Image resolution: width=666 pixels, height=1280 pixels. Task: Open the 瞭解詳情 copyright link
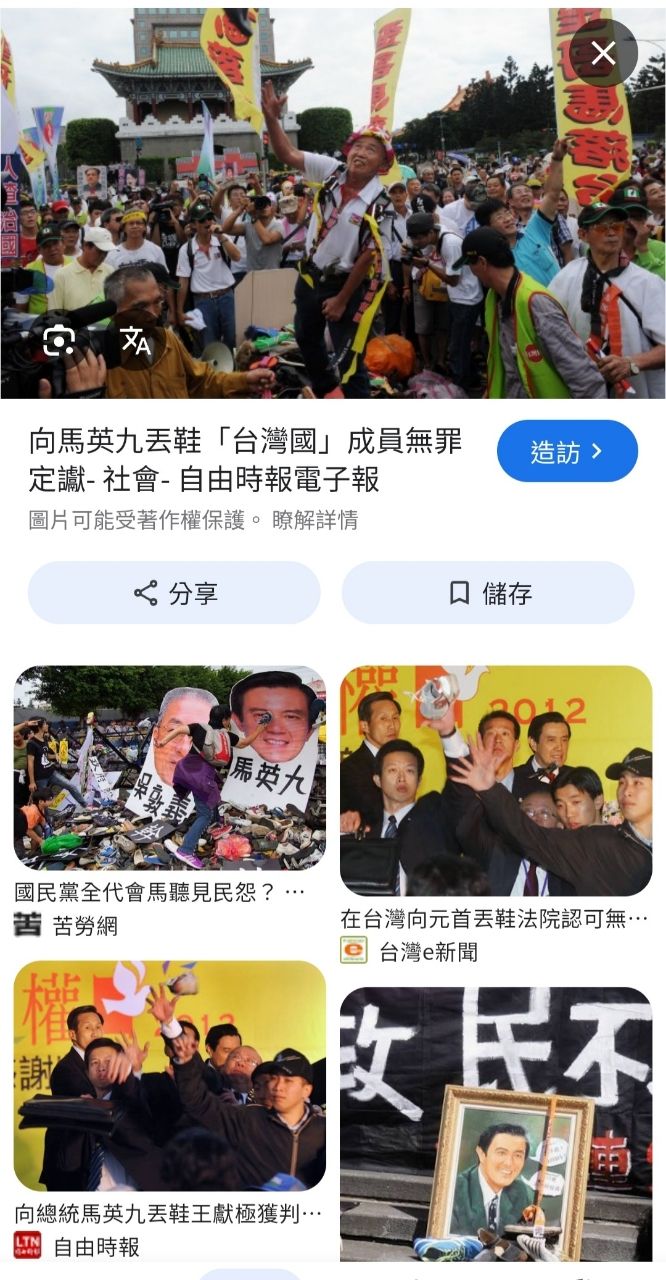pyautogui.click(x=315, y=520)
